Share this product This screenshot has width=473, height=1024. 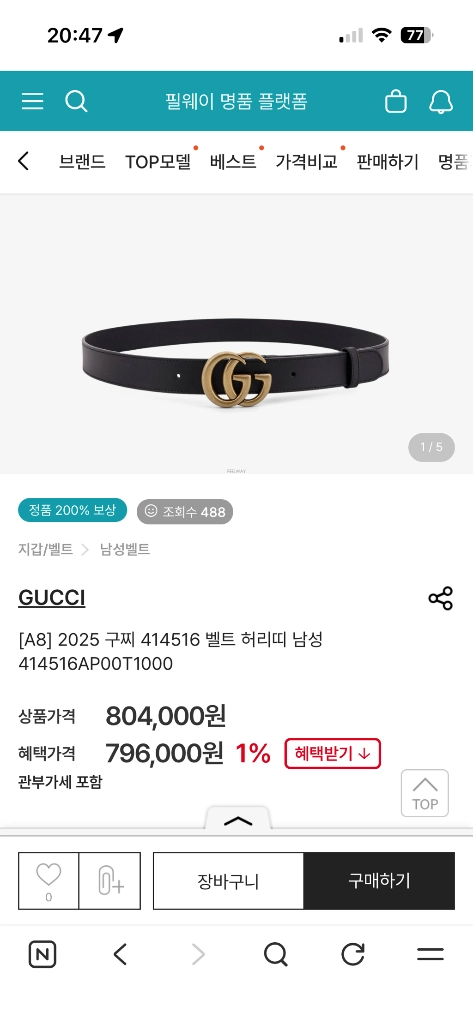(x=440, y=598)
